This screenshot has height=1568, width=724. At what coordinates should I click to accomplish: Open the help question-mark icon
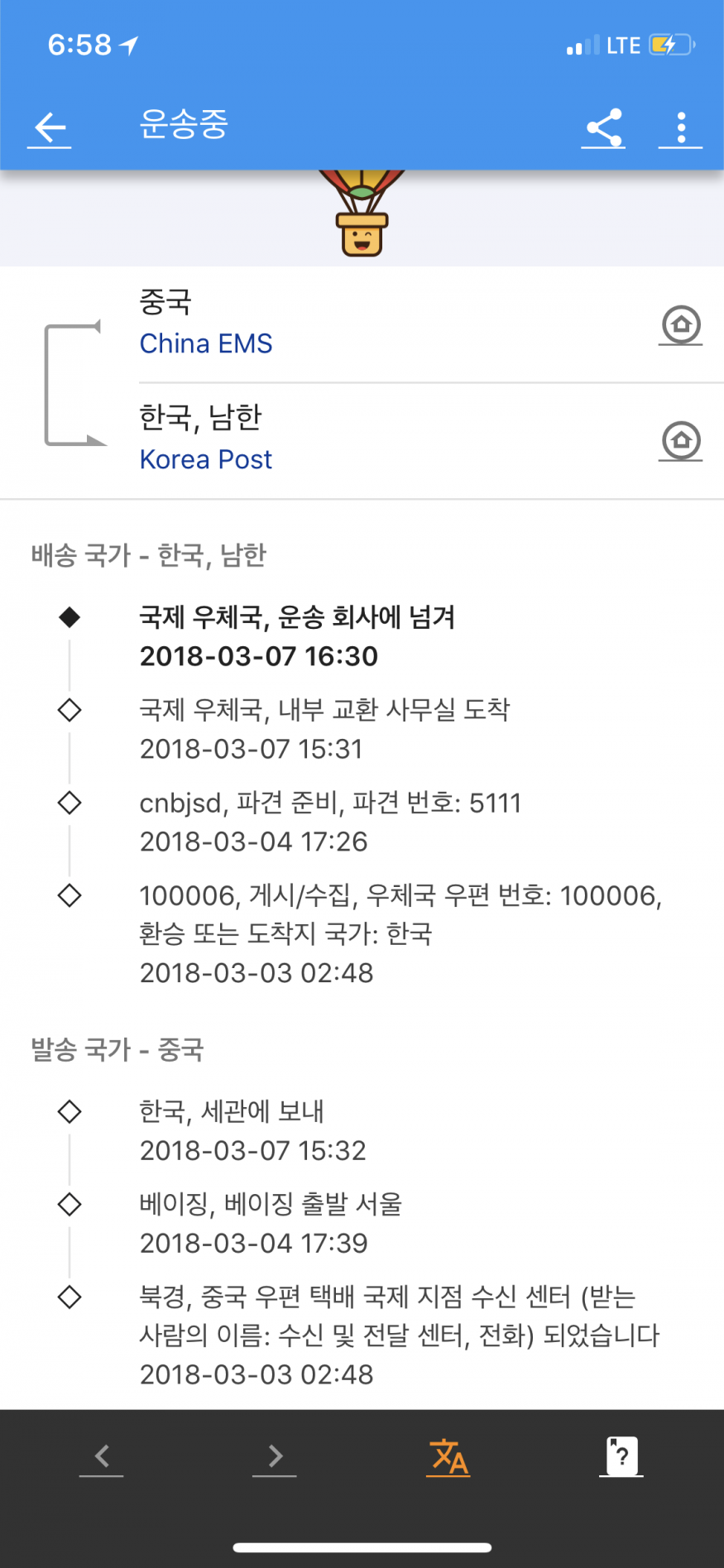pyautogui.click(x=621, y=1456)
